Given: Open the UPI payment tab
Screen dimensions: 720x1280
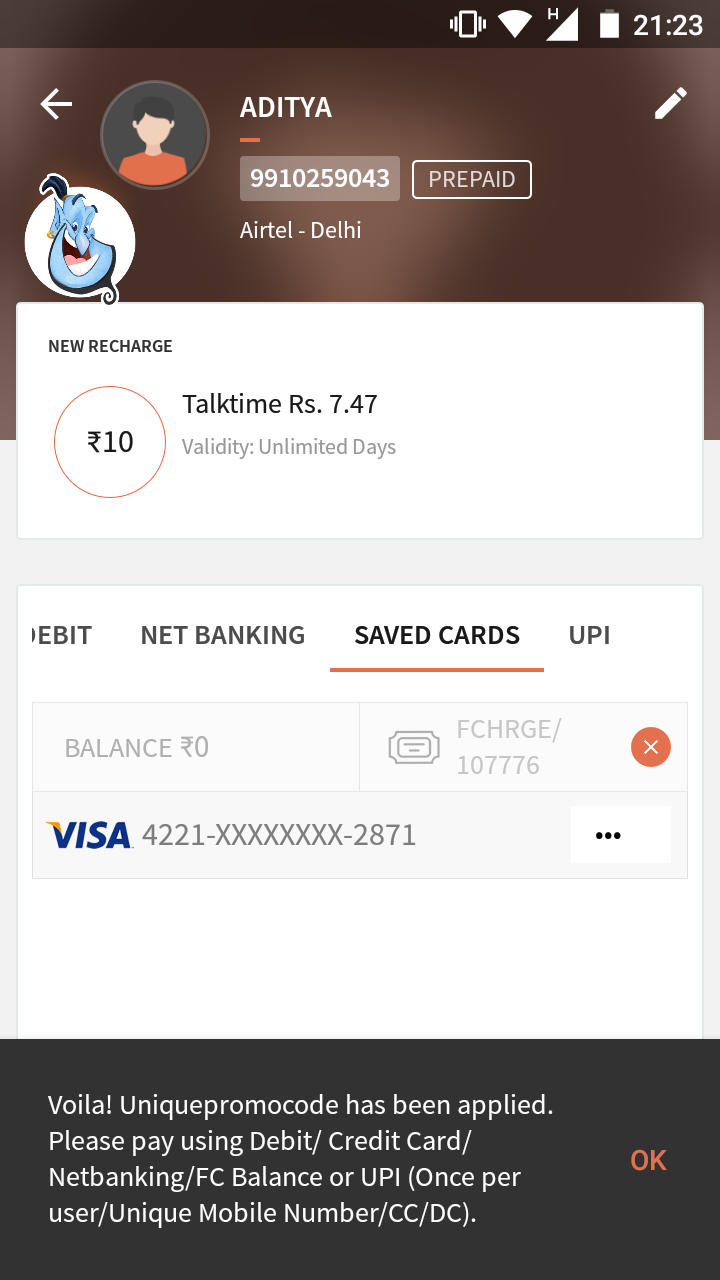Looking at the screenshot, I should tap(589, 635).
